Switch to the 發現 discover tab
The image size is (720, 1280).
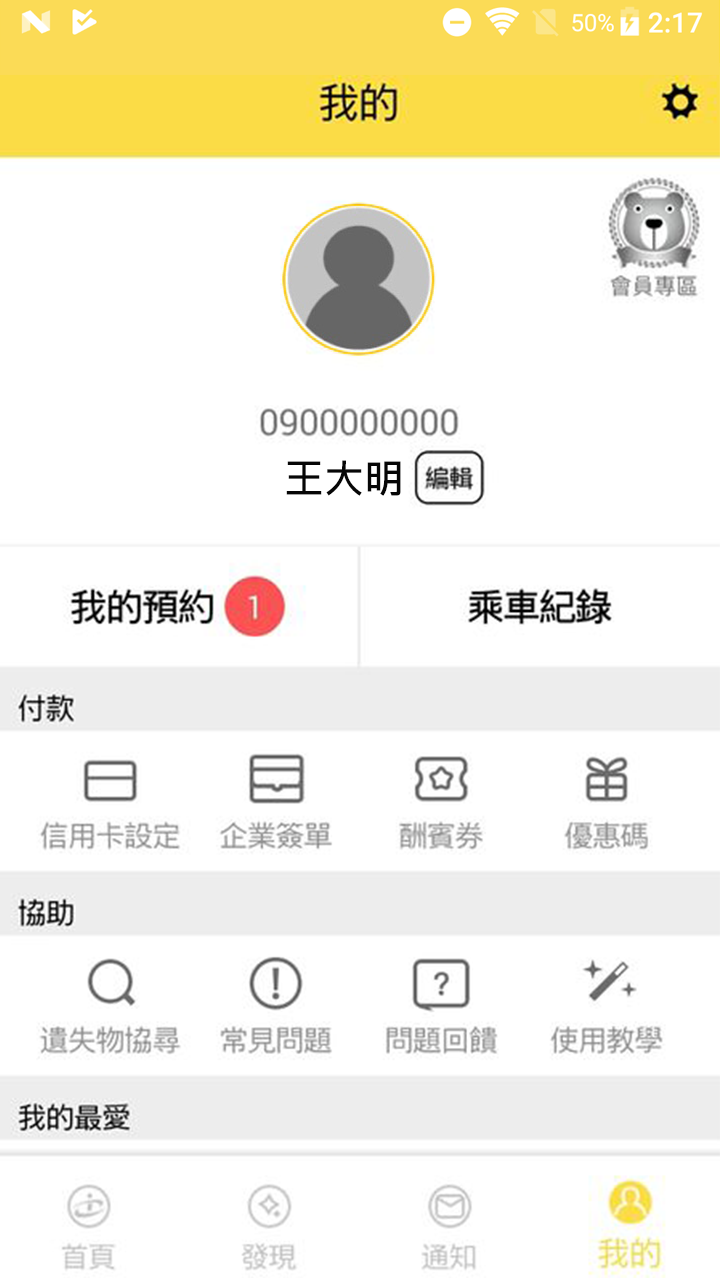(269, 1225)
